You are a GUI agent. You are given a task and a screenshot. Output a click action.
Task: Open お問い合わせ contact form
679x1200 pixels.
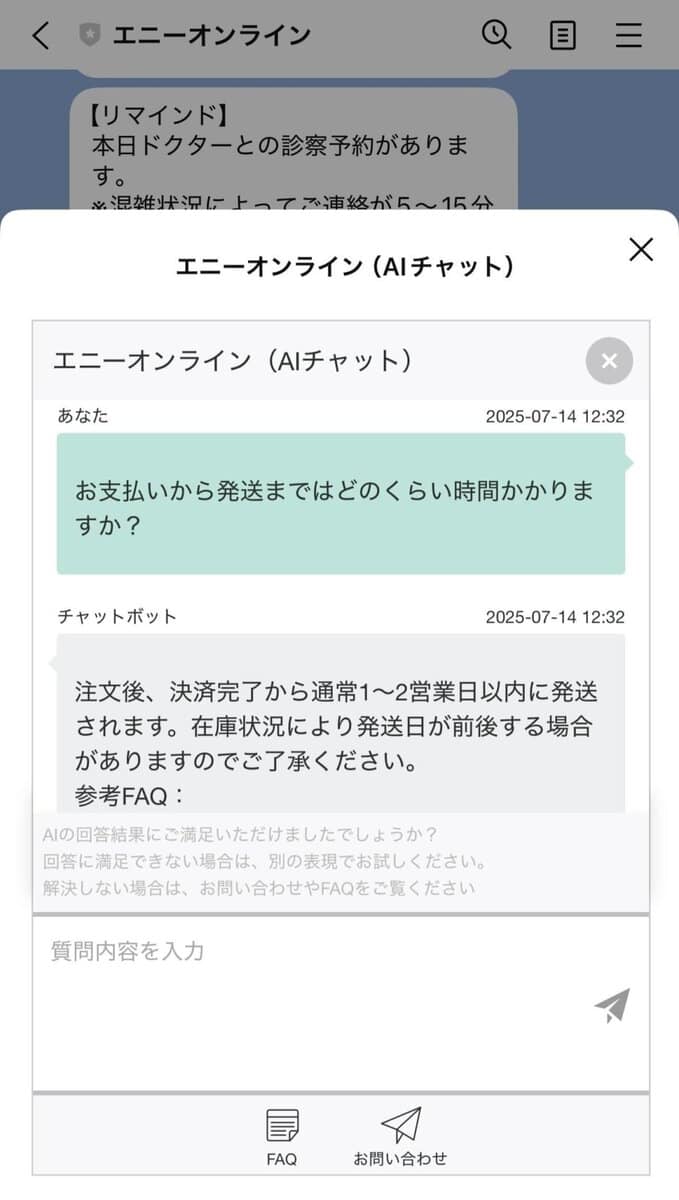coord(400,1137)
